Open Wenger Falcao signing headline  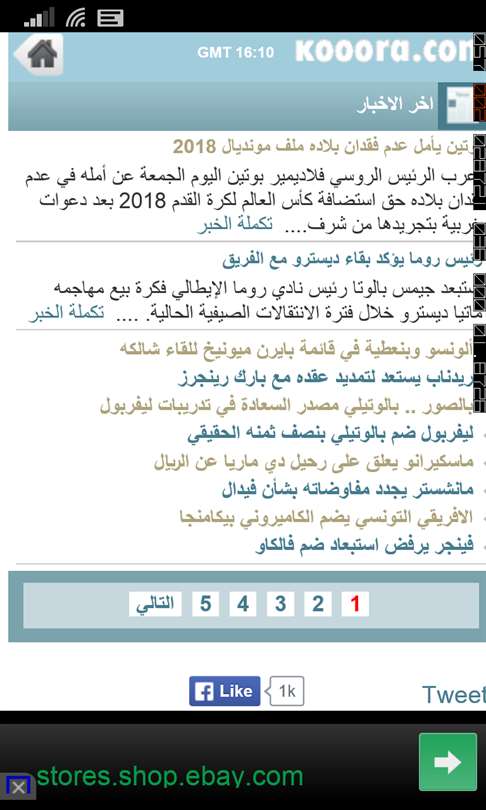[365, 545]
